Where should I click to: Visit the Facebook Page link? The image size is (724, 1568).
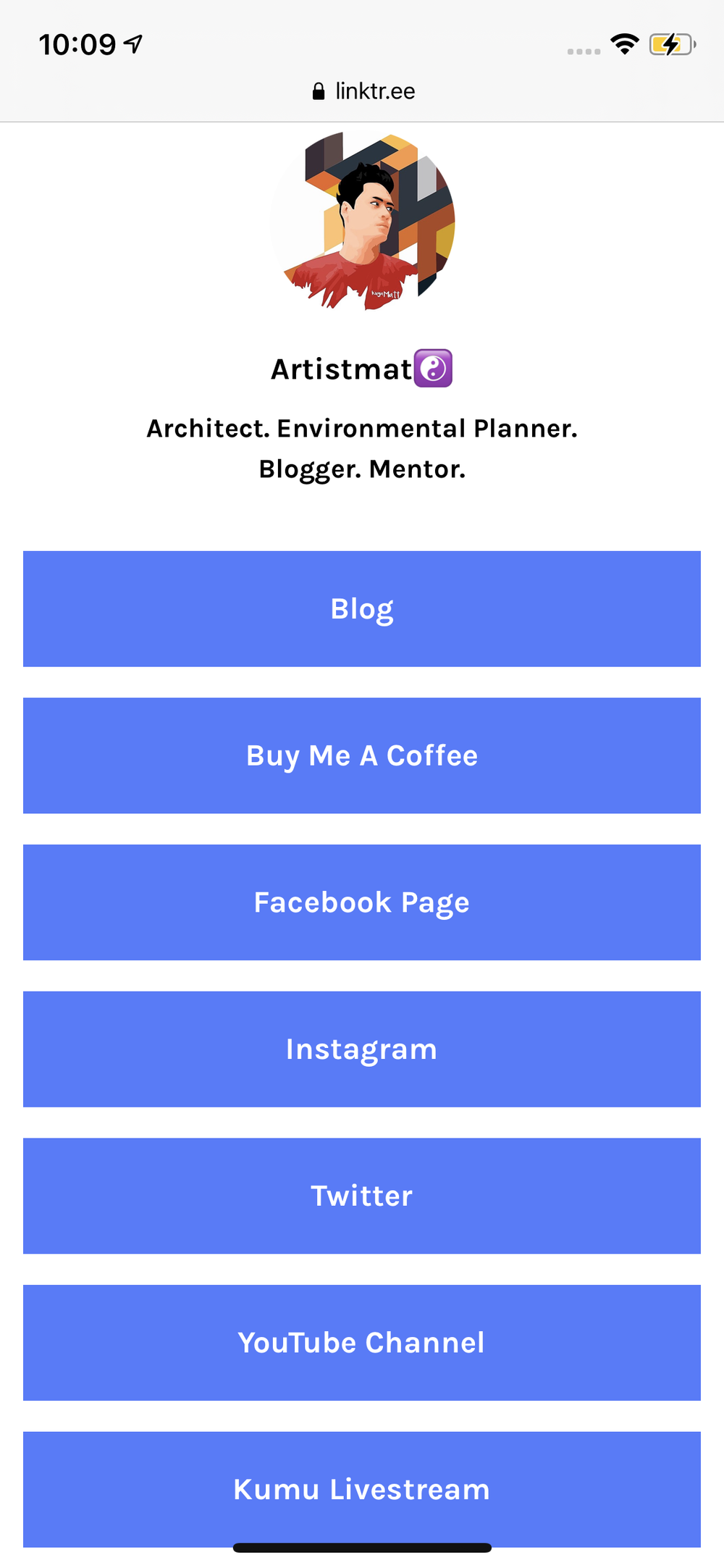coord(362,902)
